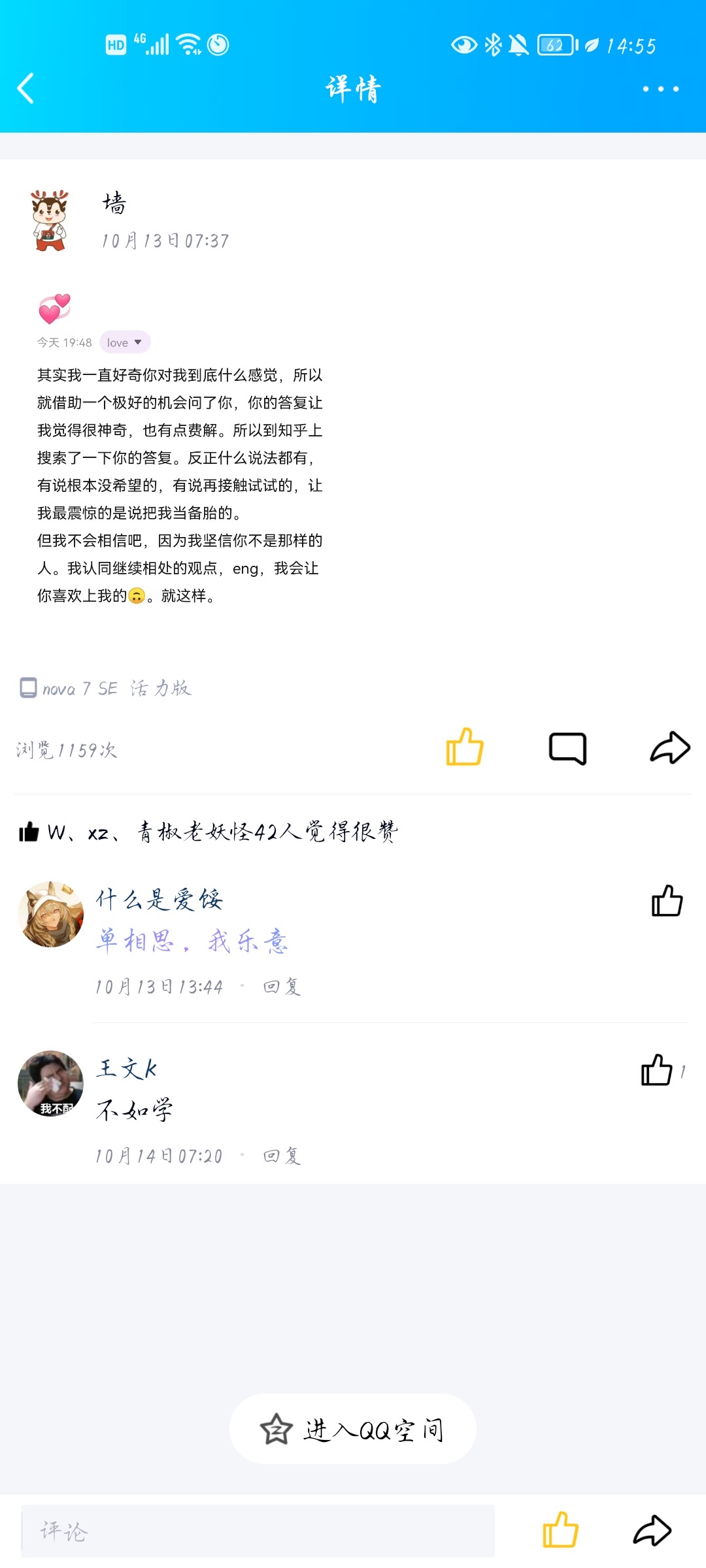Share the post via arrow beside comment icon

click(670, 747)
